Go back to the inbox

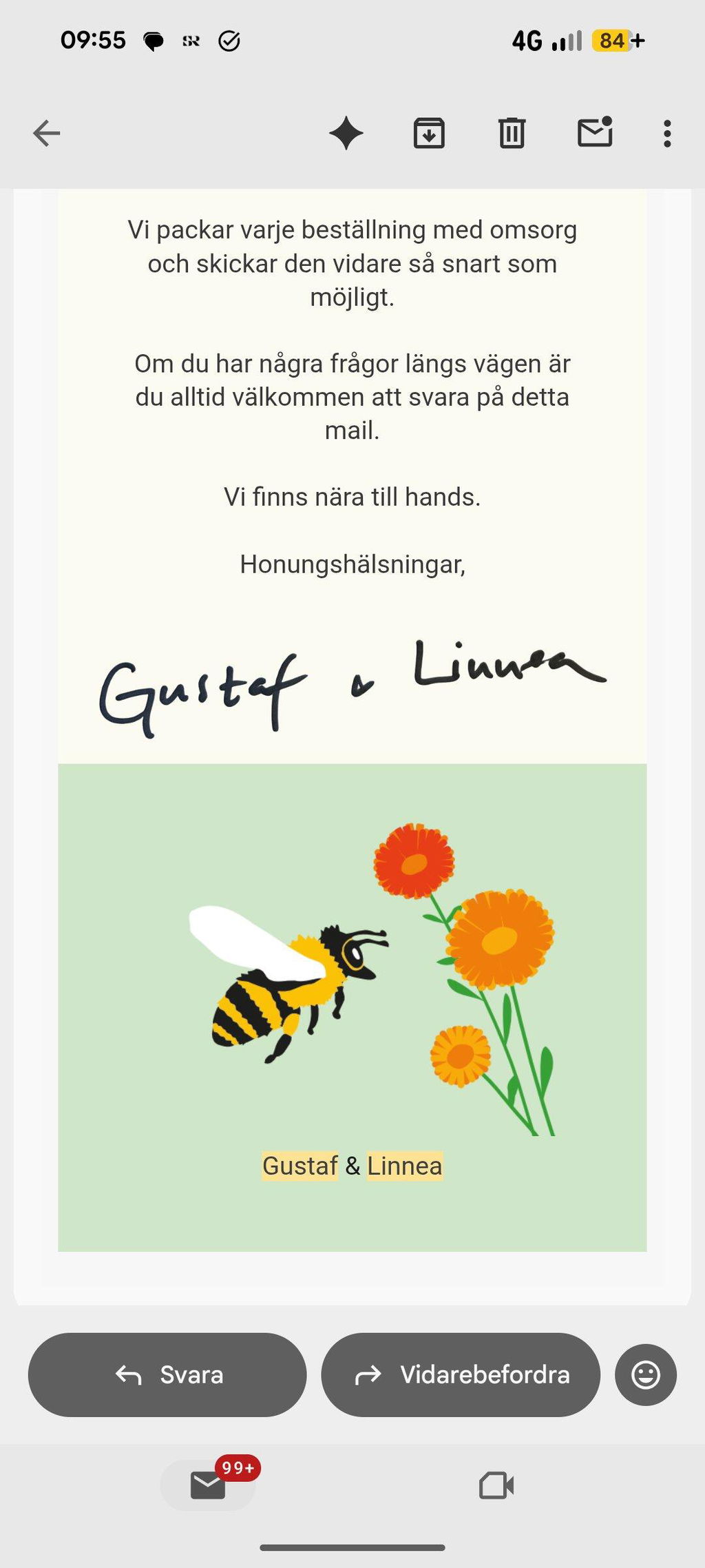point(47,133)
